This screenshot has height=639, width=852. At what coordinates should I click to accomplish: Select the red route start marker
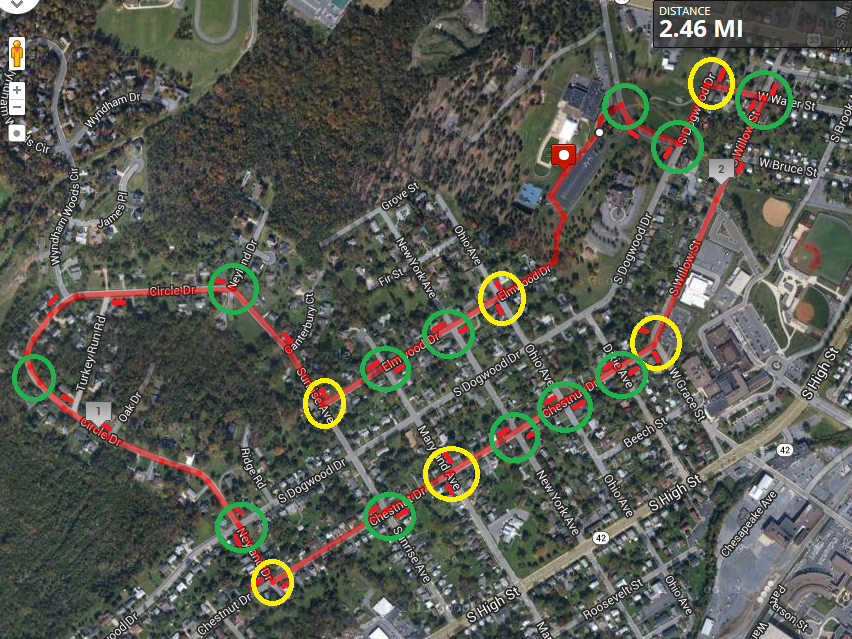(x=564, y=155)
